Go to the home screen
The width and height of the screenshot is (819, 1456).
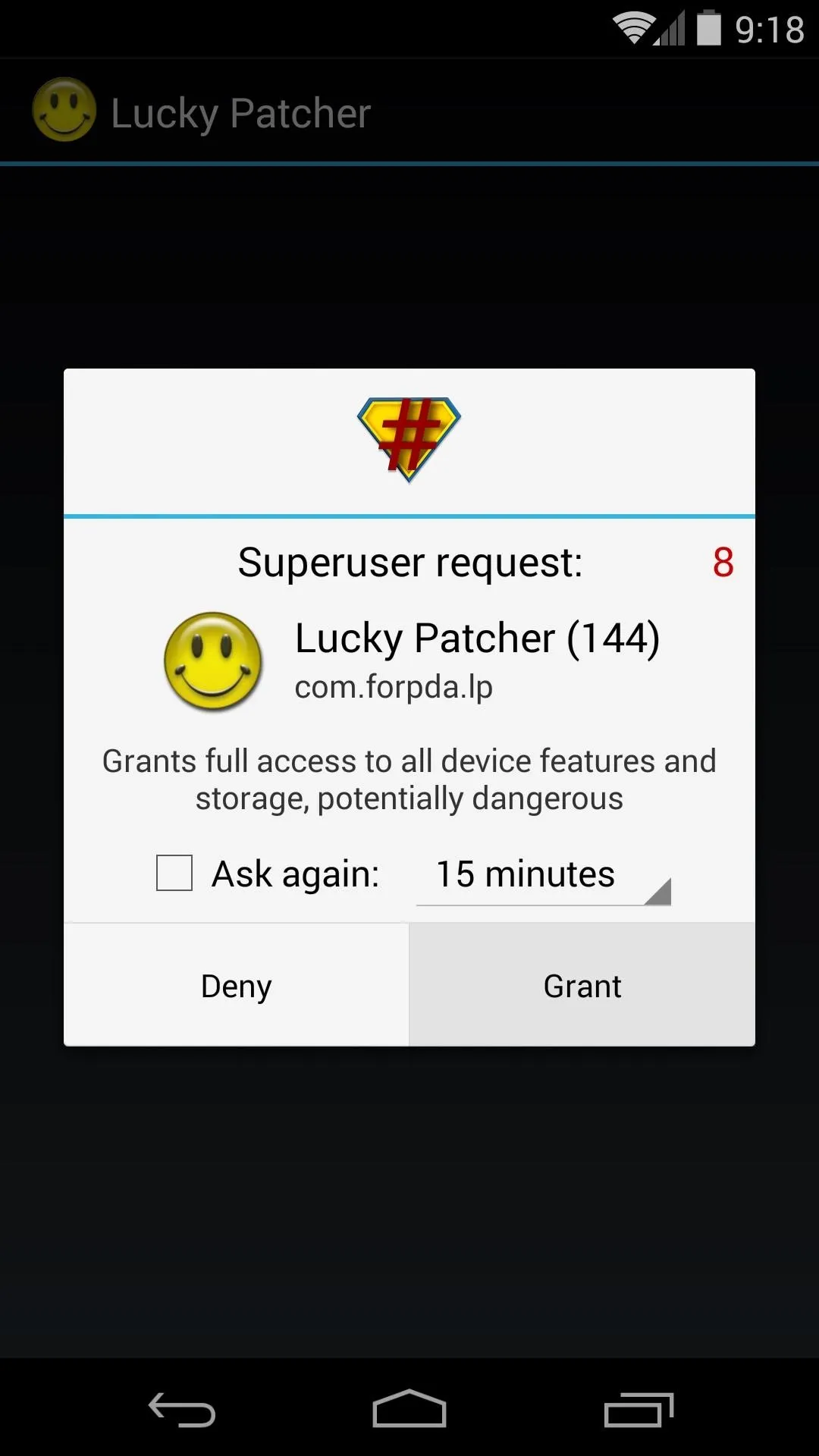coord(409,1410)
